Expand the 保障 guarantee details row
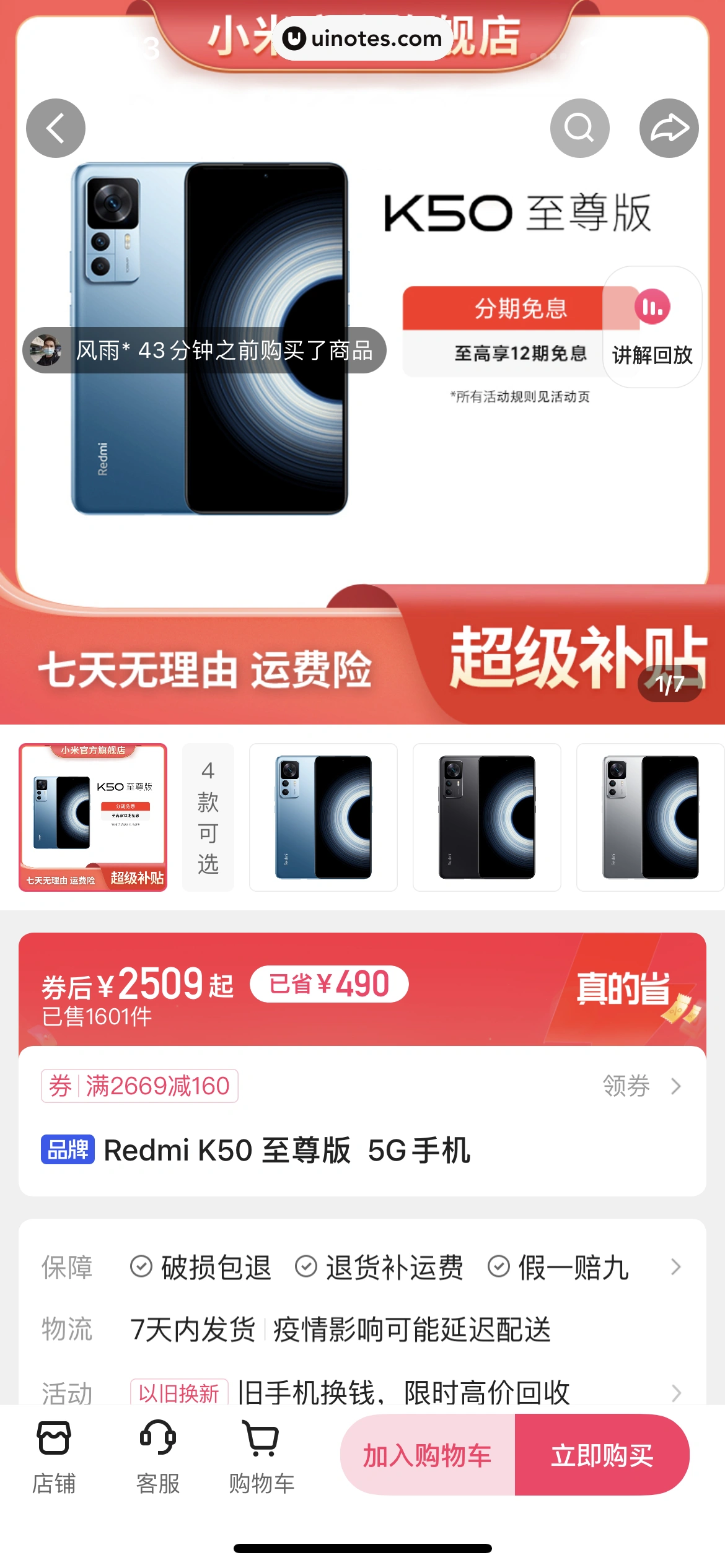Image resolution: width=725 pixels, height=1568 pixels. click(675, 1267)
